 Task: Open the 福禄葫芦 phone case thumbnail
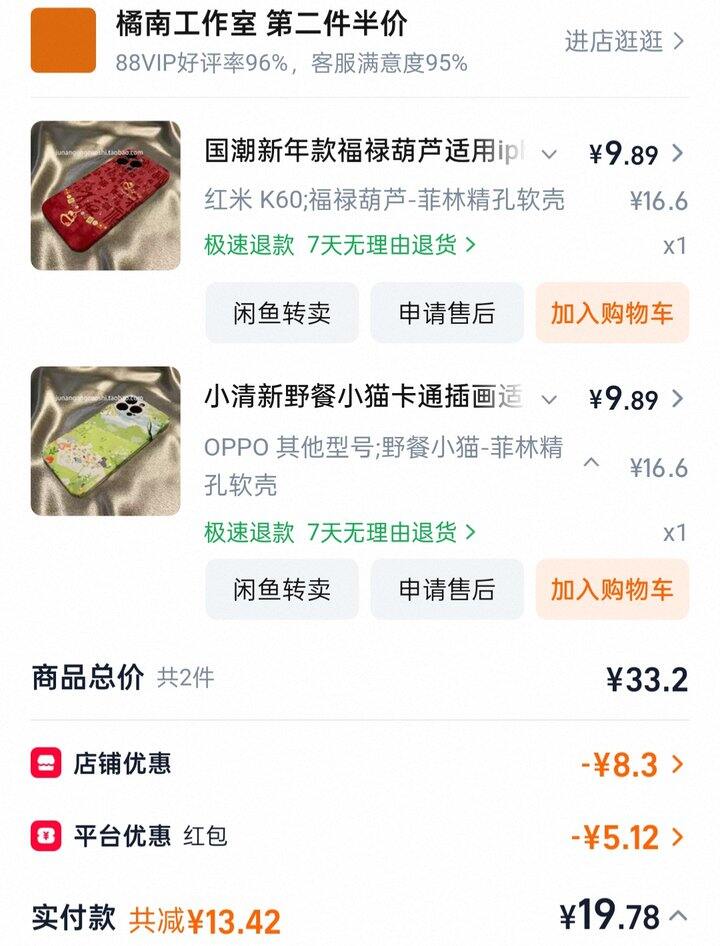point(105,196)
